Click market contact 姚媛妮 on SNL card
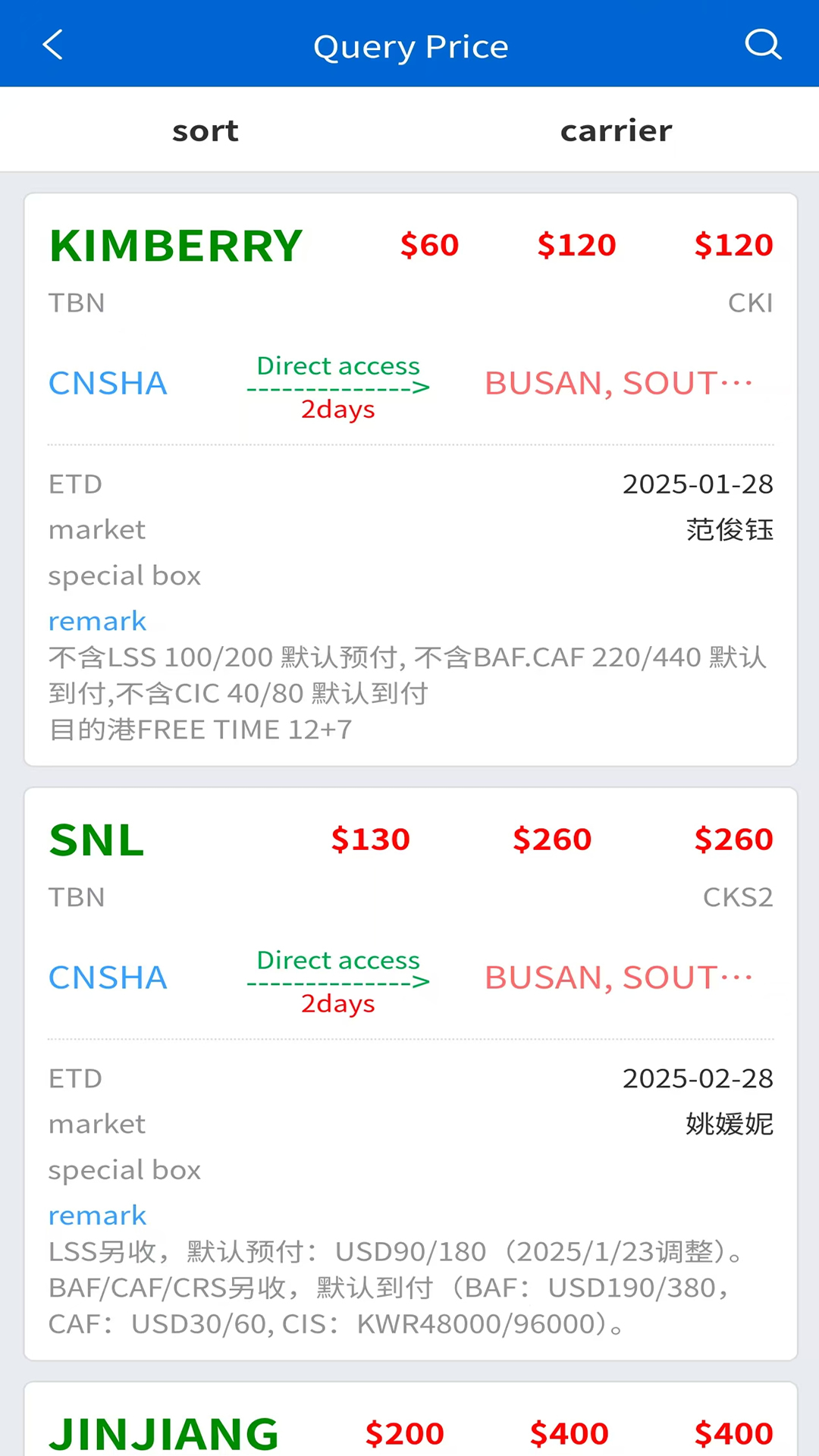This screenshot has height=1456, width=819. 727,1125
